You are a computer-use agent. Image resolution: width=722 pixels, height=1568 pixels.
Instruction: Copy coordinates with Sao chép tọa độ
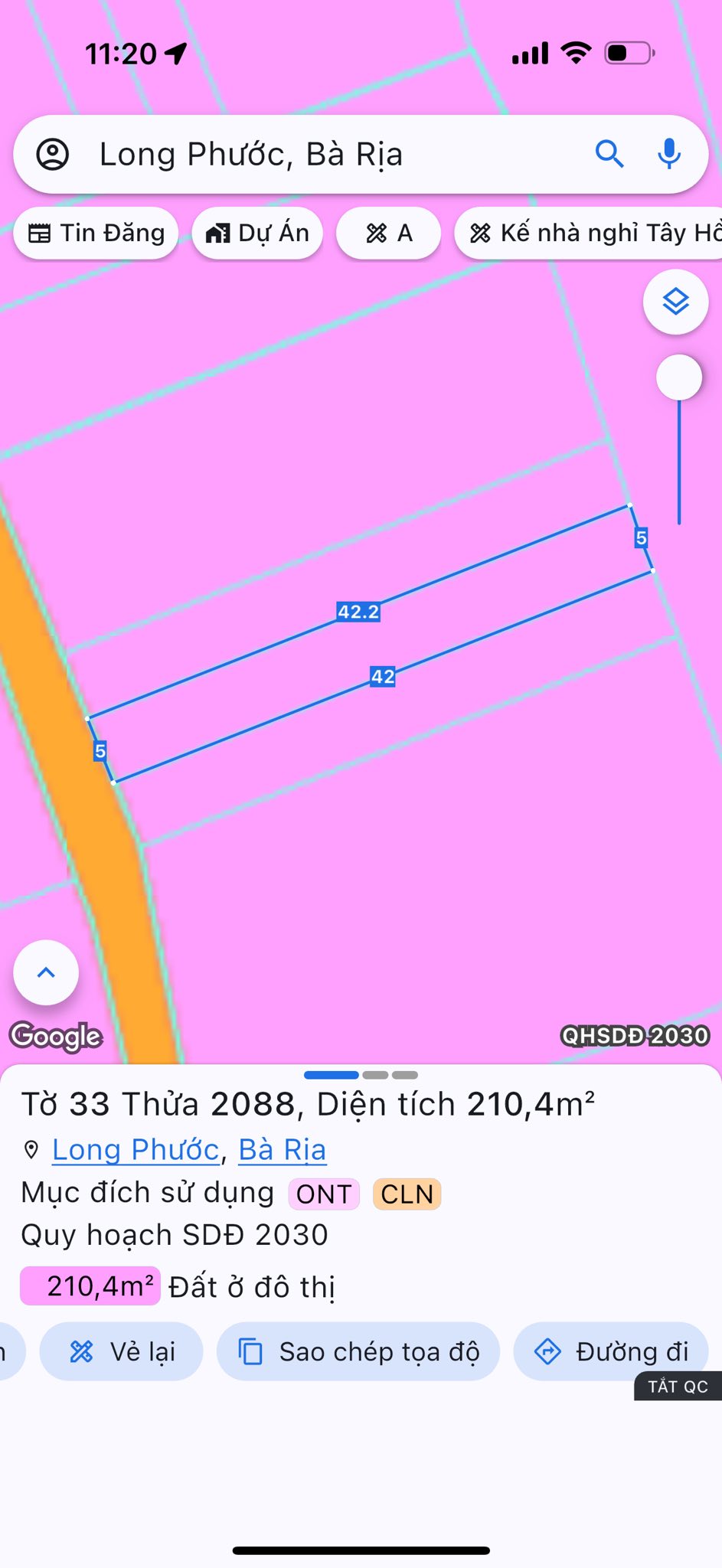358,1351
